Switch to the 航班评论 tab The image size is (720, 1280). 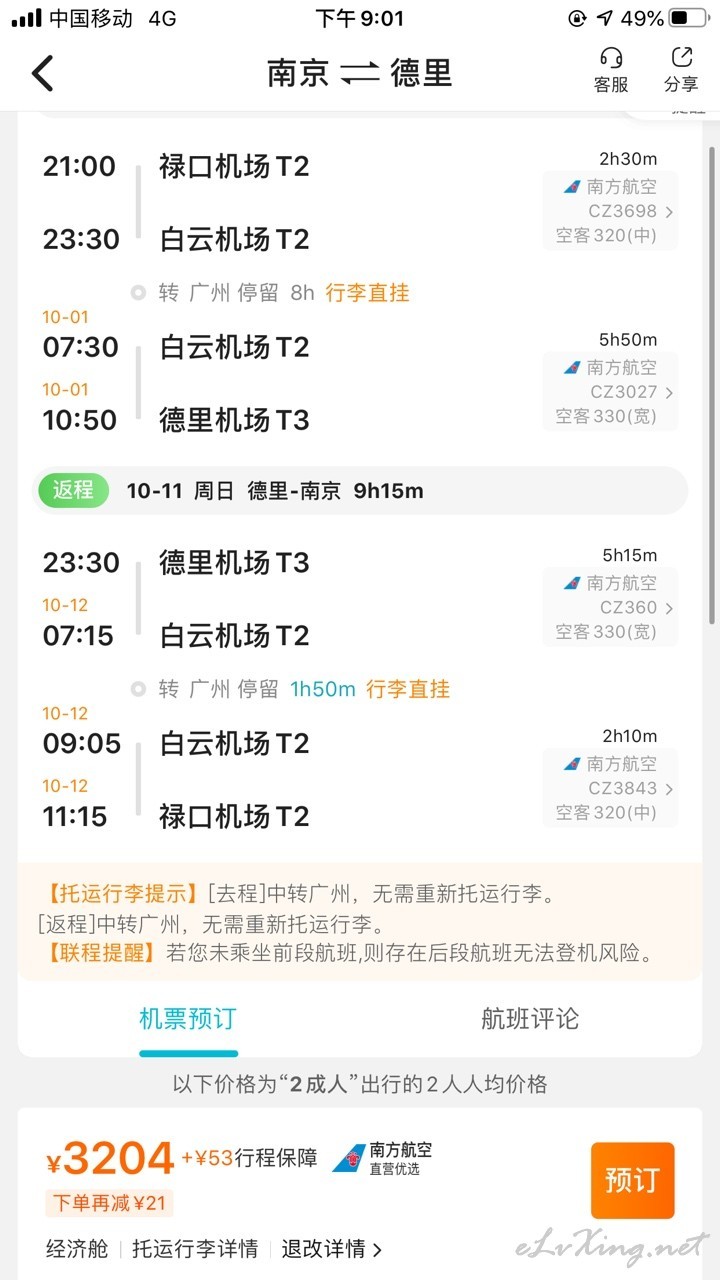(x=530, y=1019)
